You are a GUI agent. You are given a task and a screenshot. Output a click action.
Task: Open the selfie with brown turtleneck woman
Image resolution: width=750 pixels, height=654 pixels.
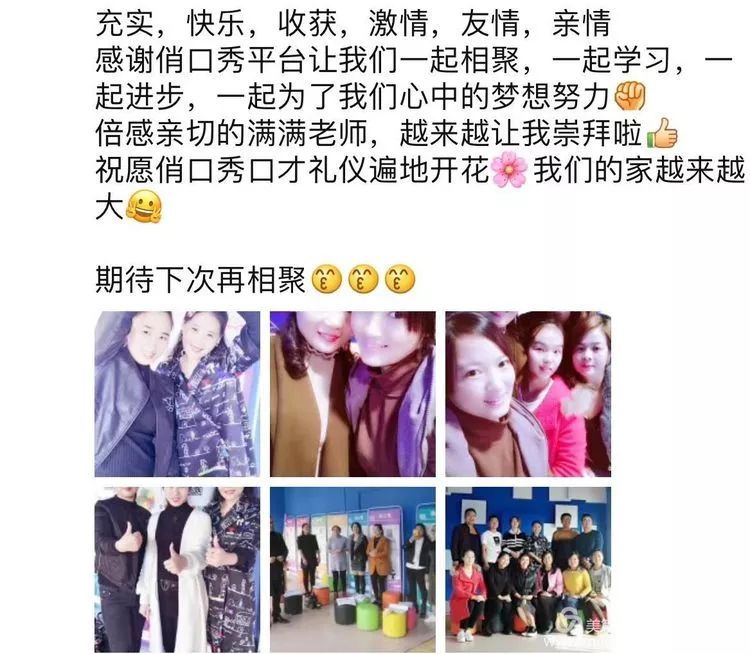click(352, 393)
